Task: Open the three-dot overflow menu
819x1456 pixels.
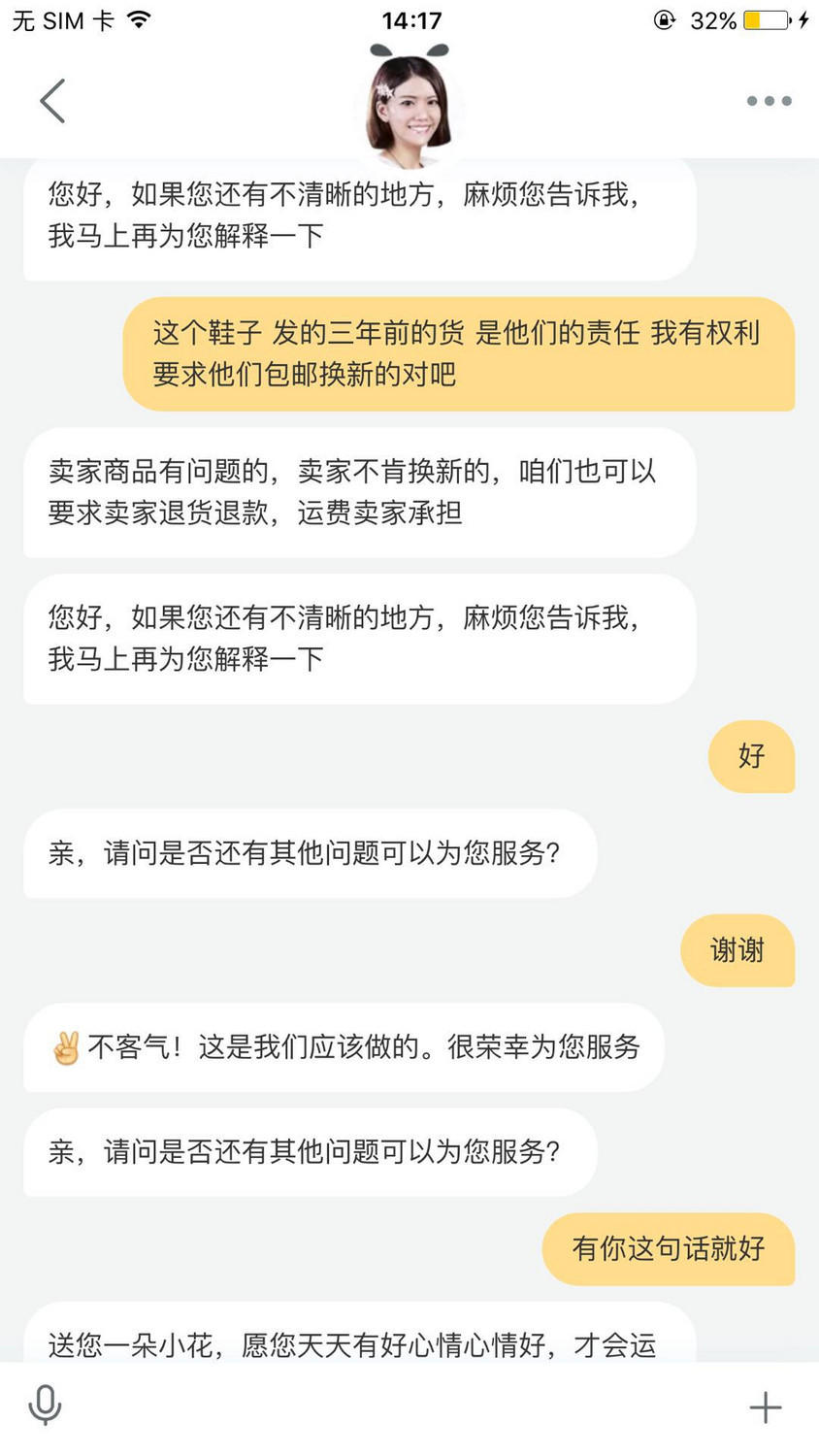Action: [x=769, y=101]
